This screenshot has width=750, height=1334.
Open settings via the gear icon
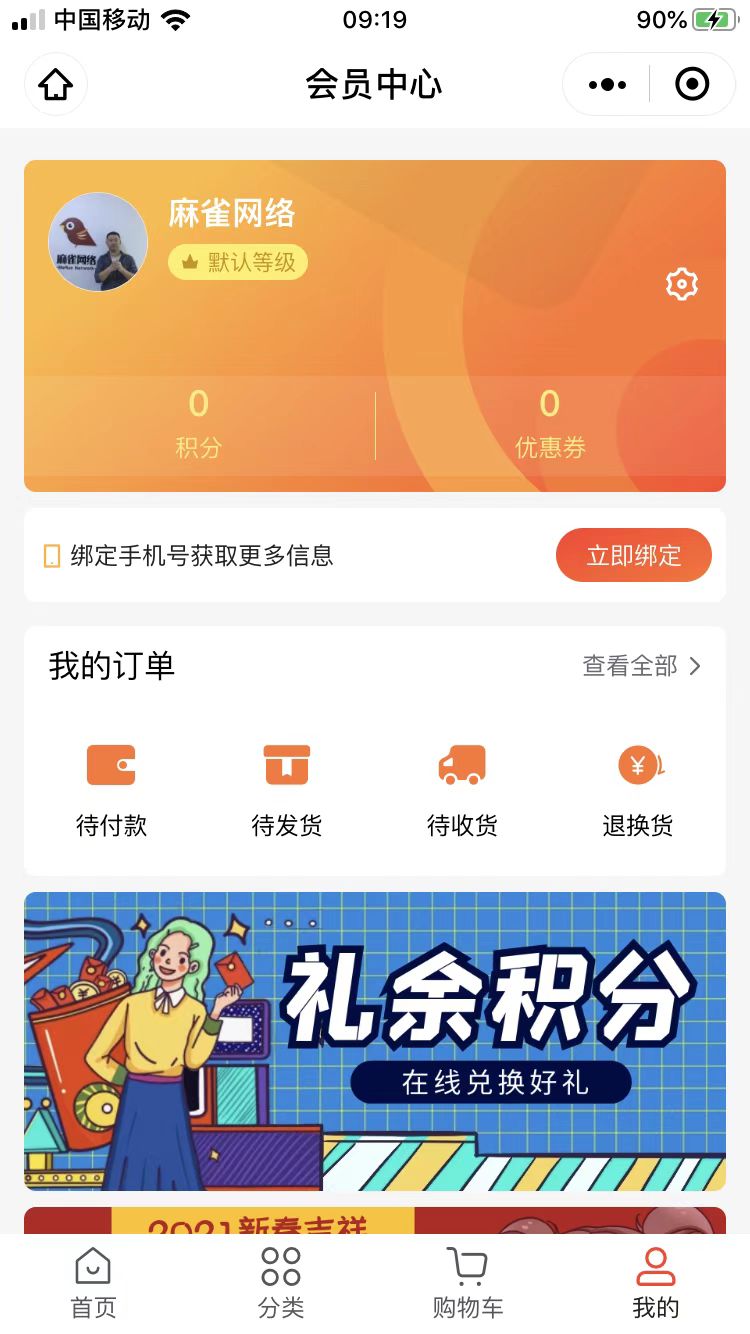681,284
